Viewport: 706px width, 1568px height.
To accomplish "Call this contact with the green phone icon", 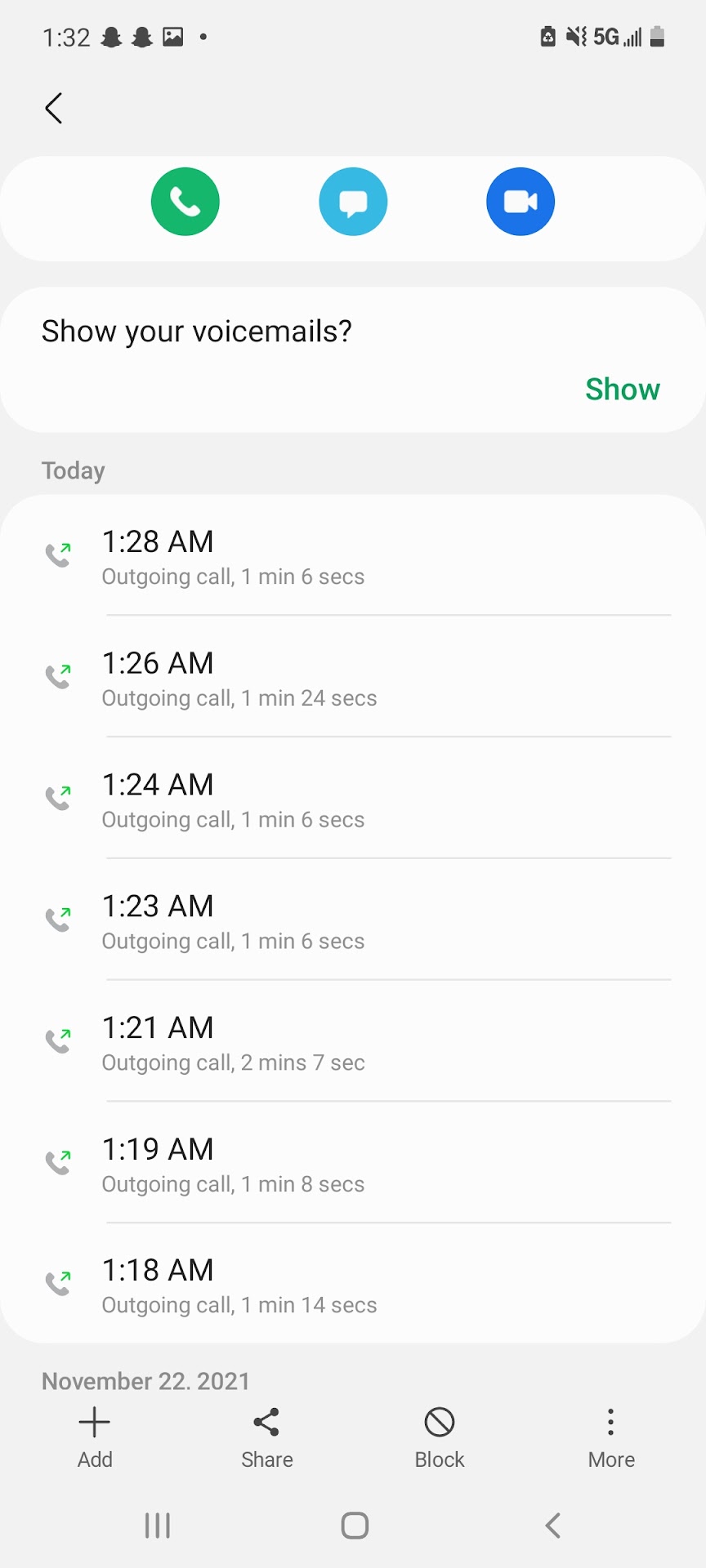I will (185, 202).
